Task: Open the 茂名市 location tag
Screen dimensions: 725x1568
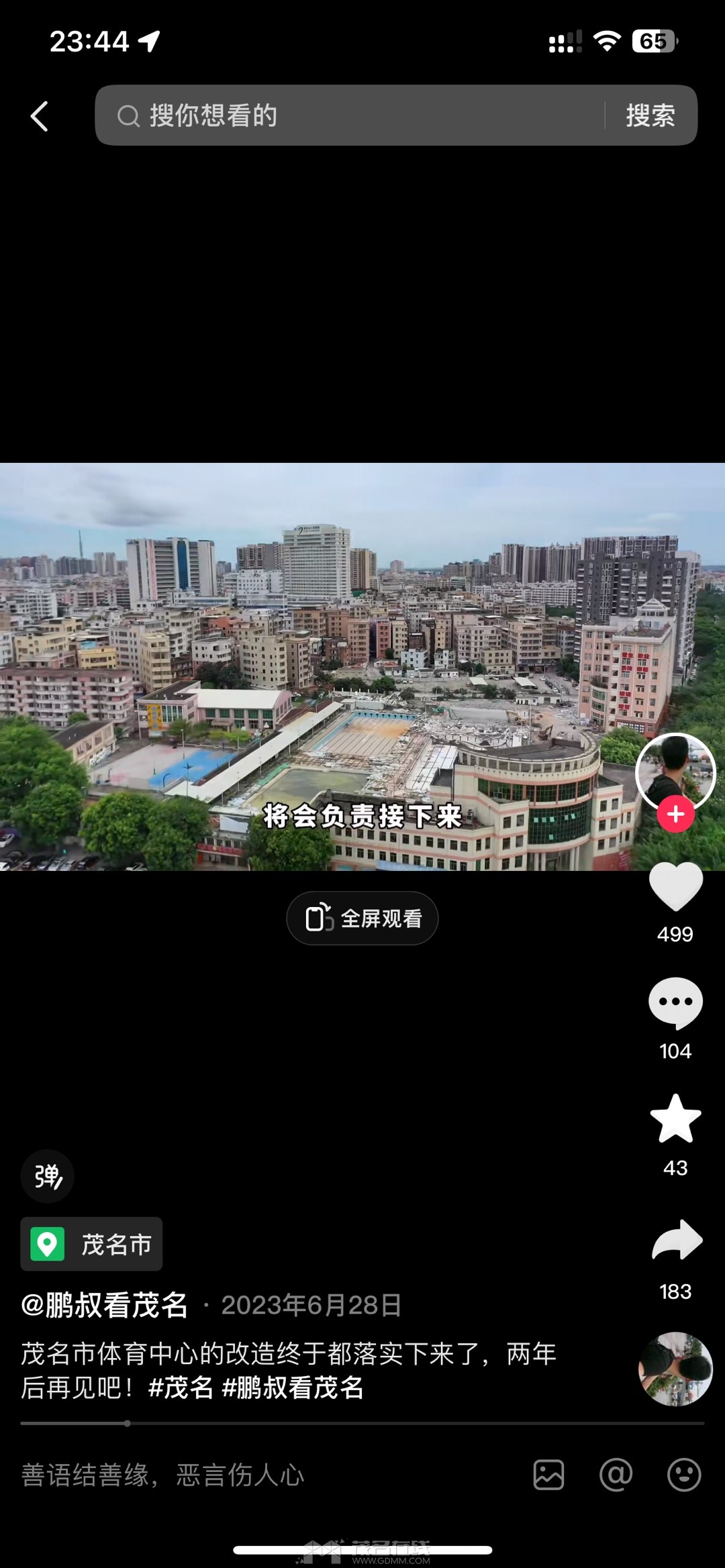Action: [92, 1244]
